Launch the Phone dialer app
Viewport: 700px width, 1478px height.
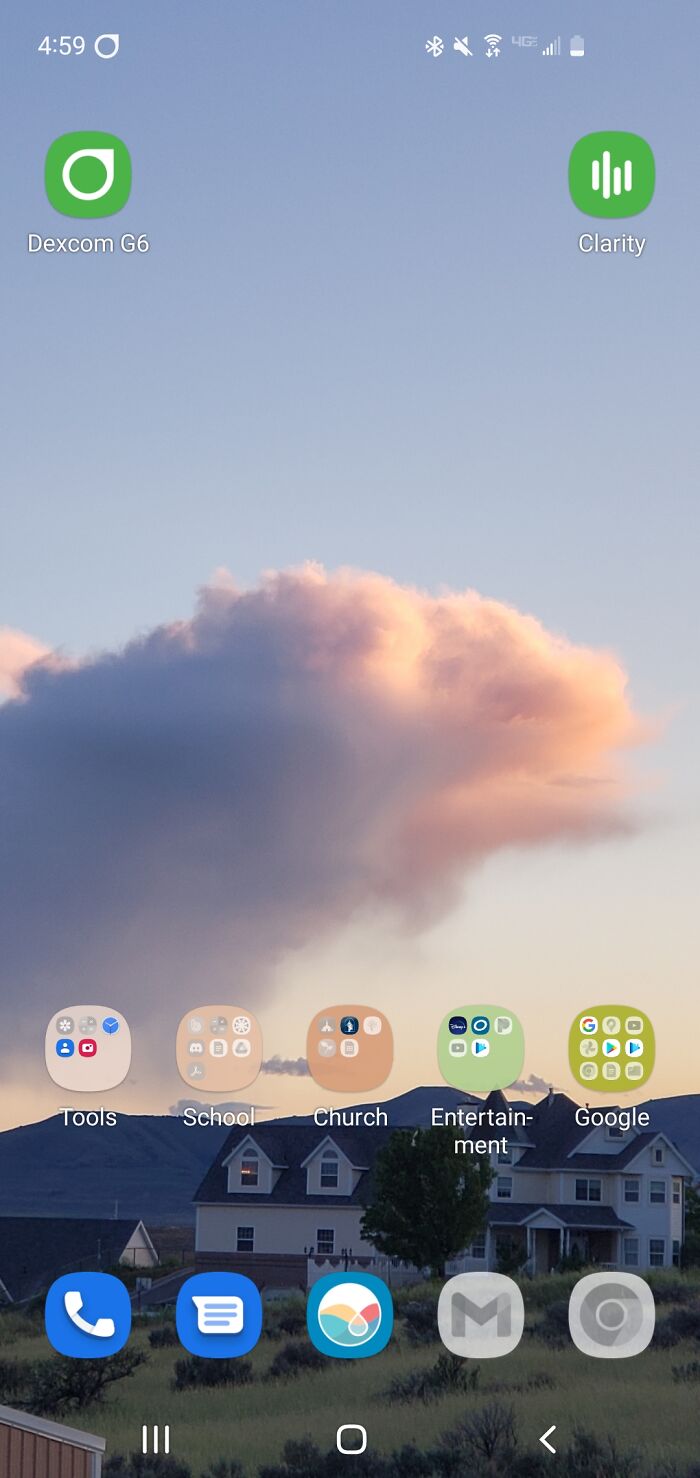[x=88, y=1315]
